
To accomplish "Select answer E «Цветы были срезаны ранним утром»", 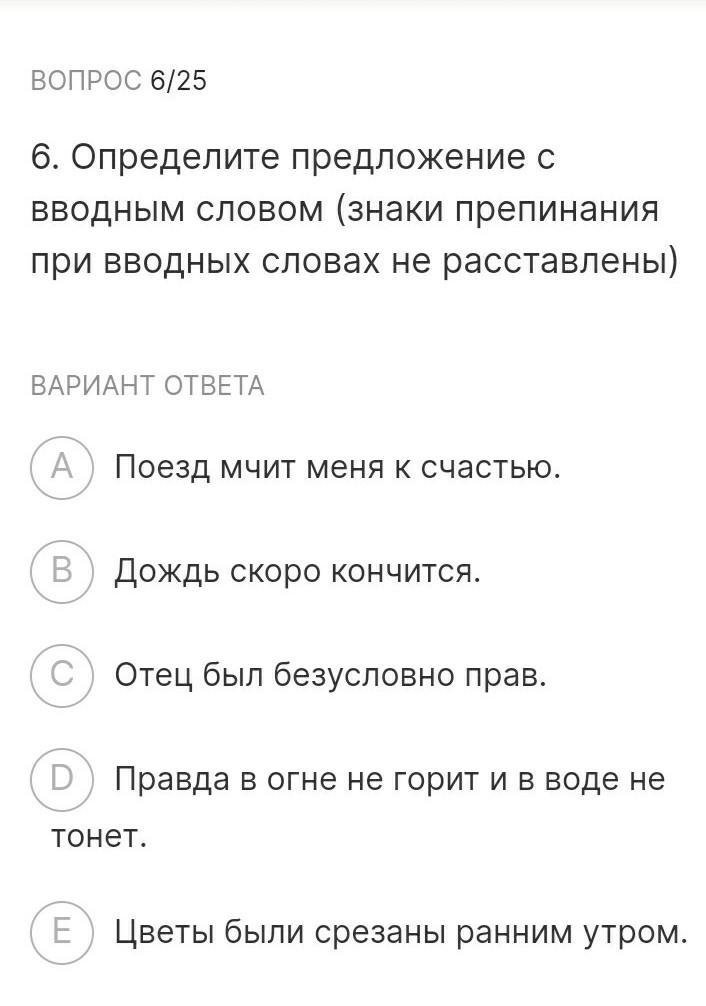I will coord(62,934).
